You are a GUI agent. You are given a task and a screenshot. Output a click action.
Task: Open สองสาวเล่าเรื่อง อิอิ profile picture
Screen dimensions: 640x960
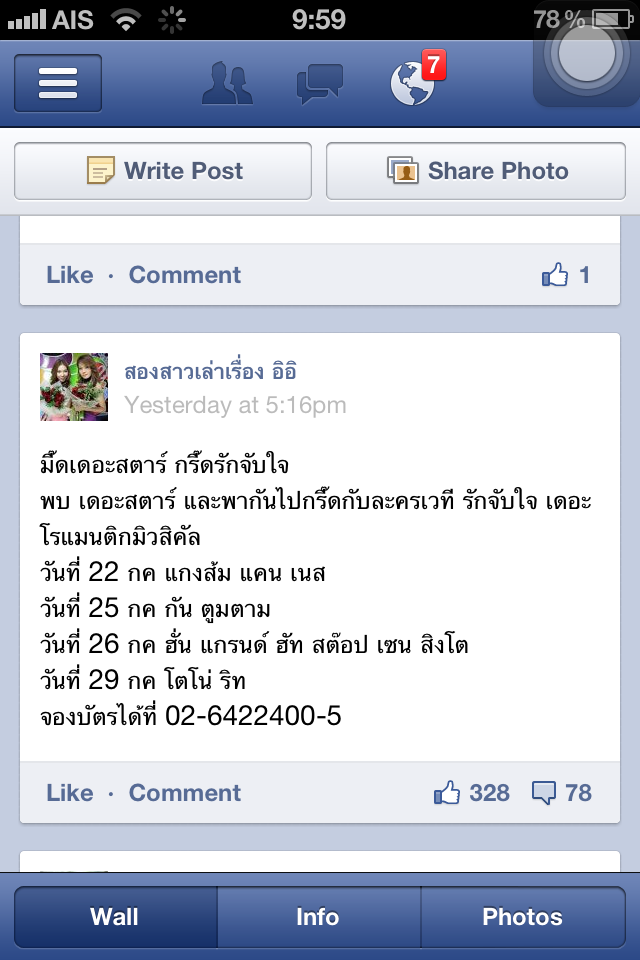tap(74, 387)
